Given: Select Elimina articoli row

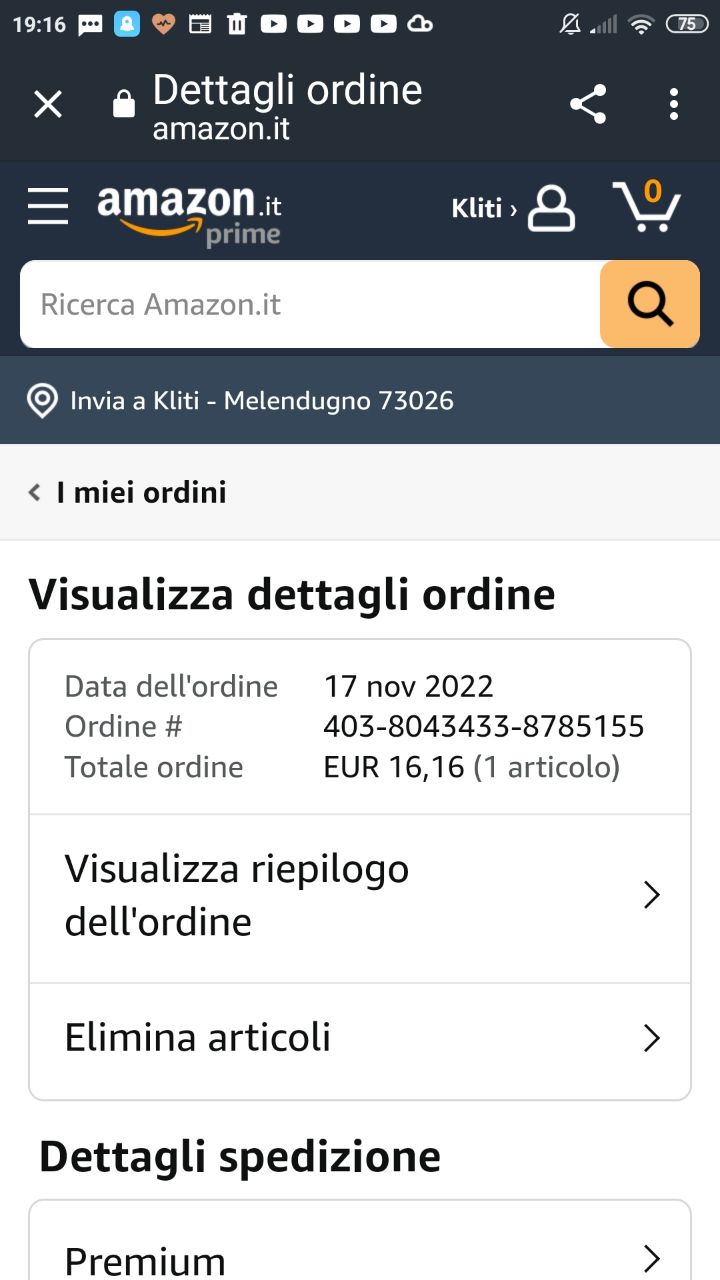Looking at the screenshot, I should (360, 1041).
